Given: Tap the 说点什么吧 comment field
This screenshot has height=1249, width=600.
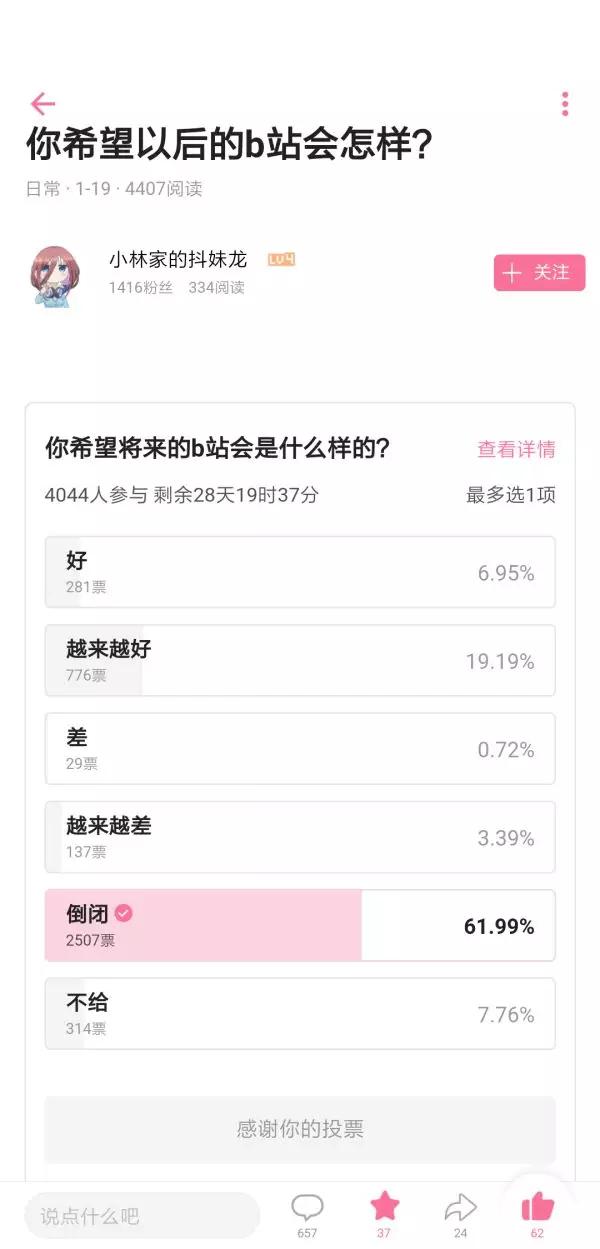Looking at the screenshot, I should (x=142, y=1216).
